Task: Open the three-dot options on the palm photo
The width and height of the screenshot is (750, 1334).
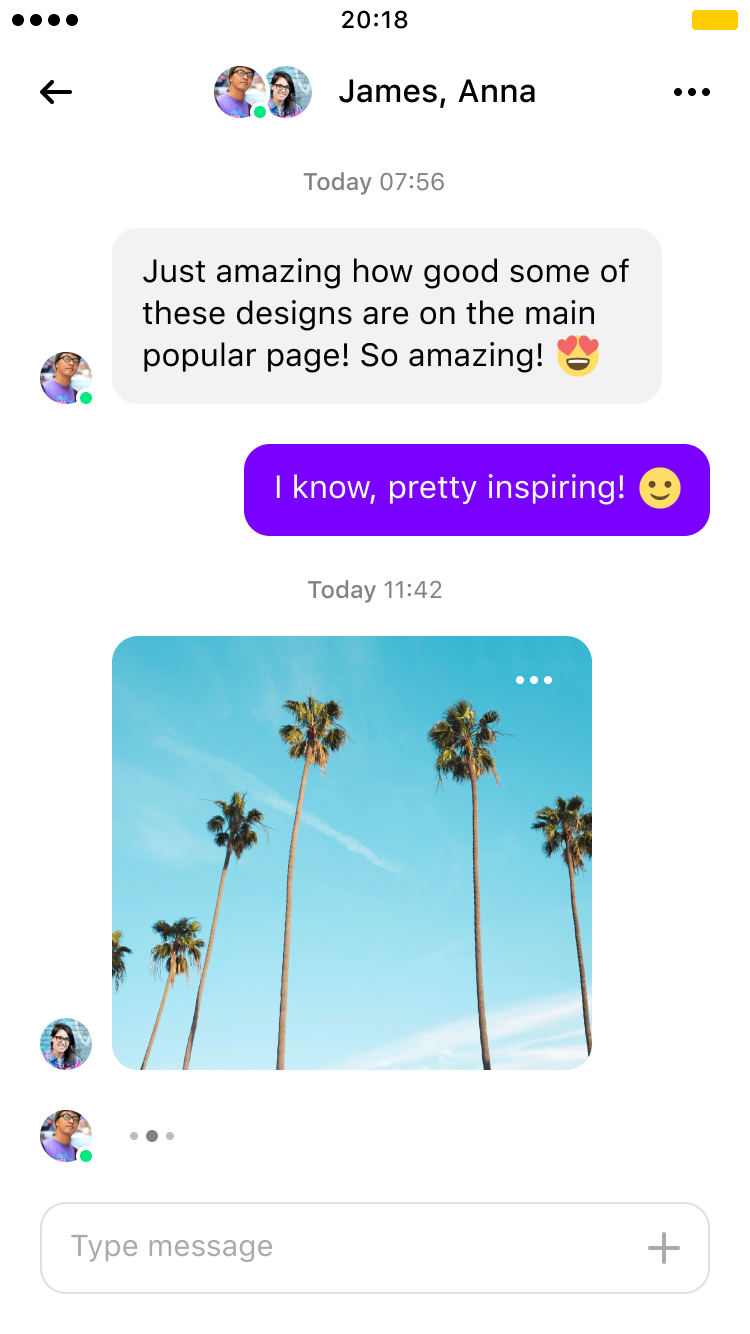Action: (x=534, y=680)
